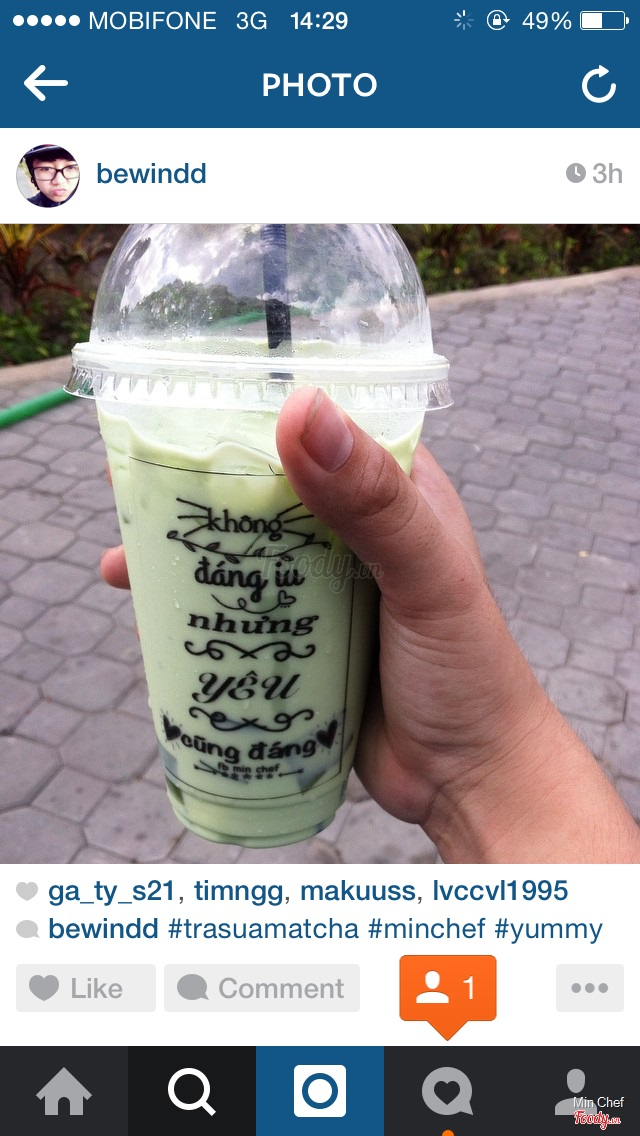The width and height of the screenshot is (640, 1136).
Task: Open the three-dot more options button
Action: (x=589, y=988)
